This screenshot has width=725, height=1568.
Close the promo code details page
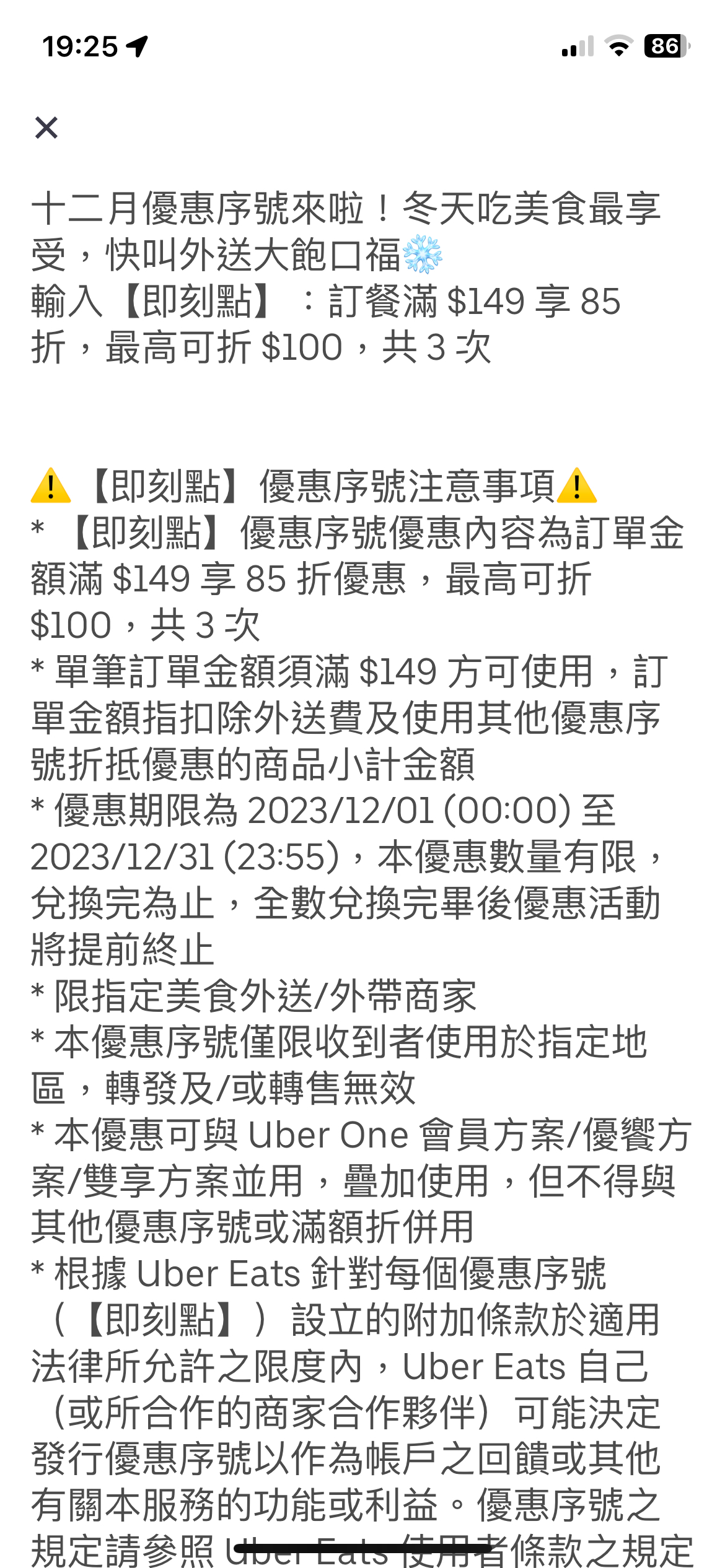pyautogui.click(x=46, y=128)
